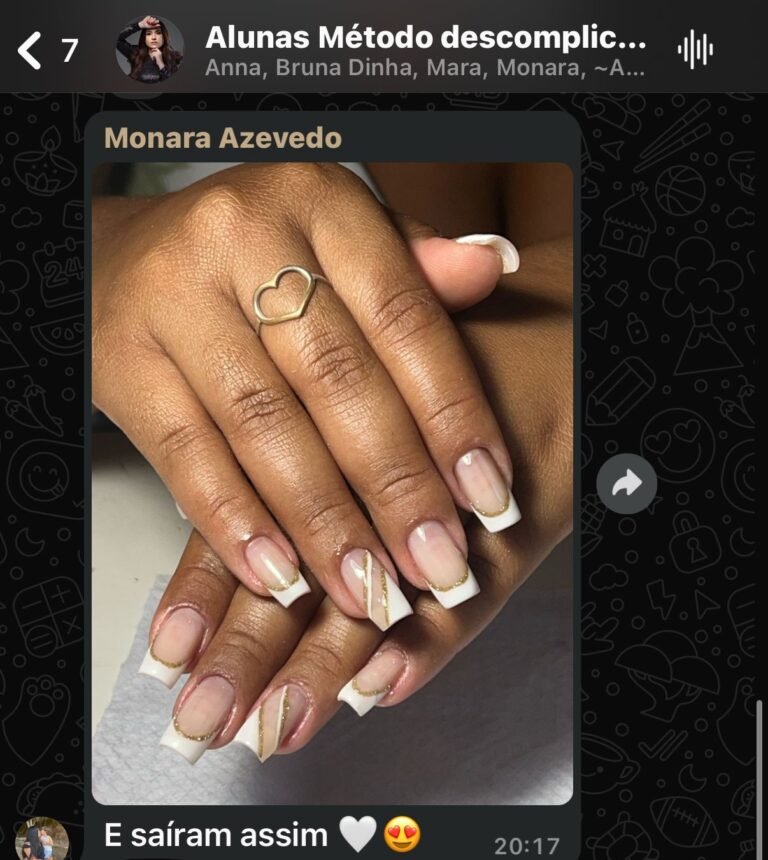The width and height of the screenshot is (768, 860).
Task: Join the group voice chat
Action: pyautogui.click(x=695, y=49)
